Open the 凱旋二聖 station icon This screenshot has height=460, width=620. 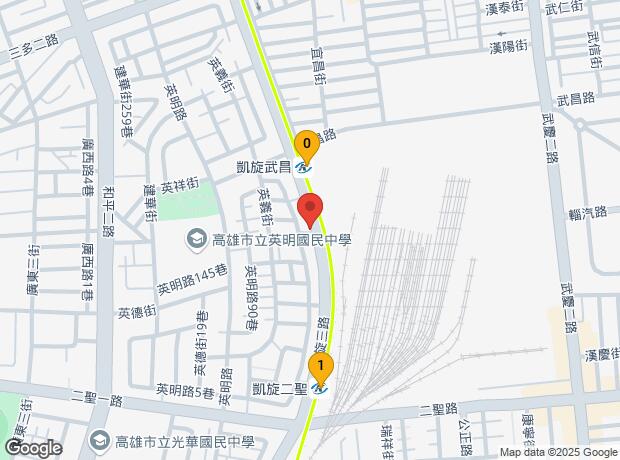(318, 389)
